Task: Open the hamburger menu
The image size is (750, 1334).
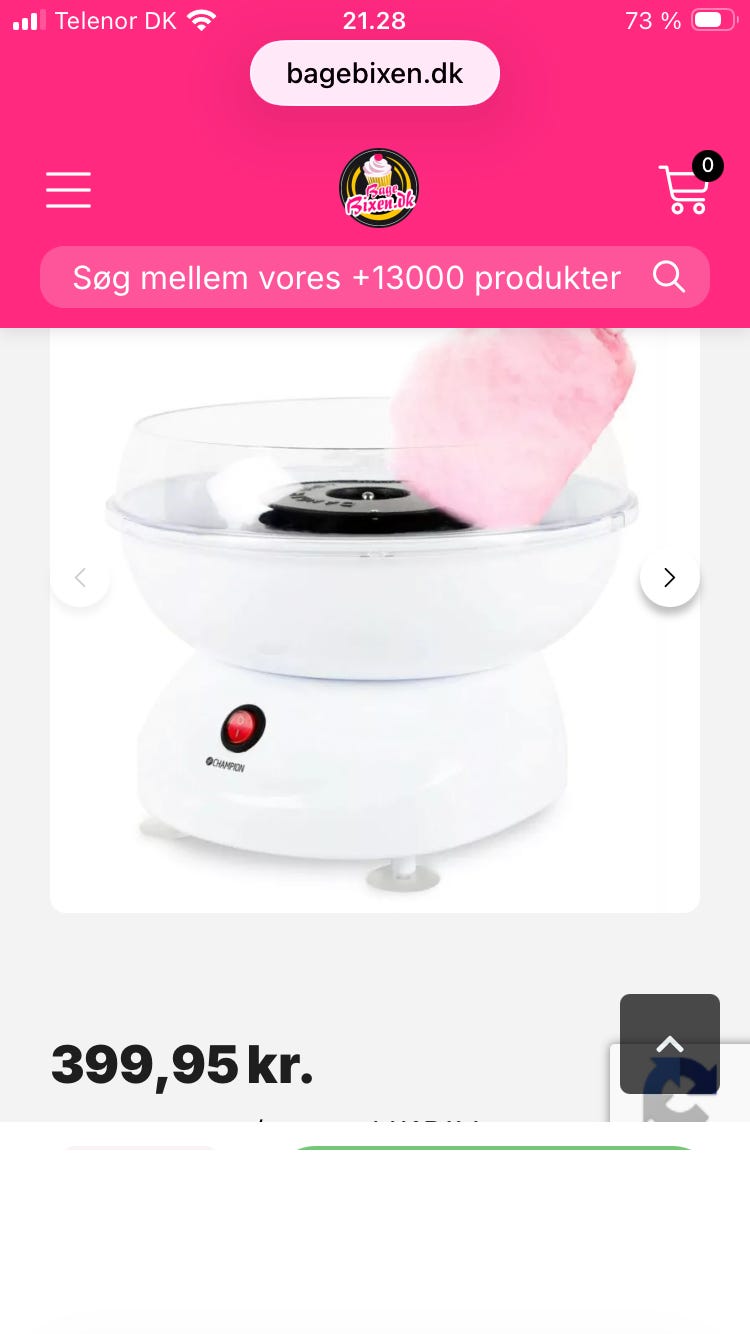Action: (68, 189)
